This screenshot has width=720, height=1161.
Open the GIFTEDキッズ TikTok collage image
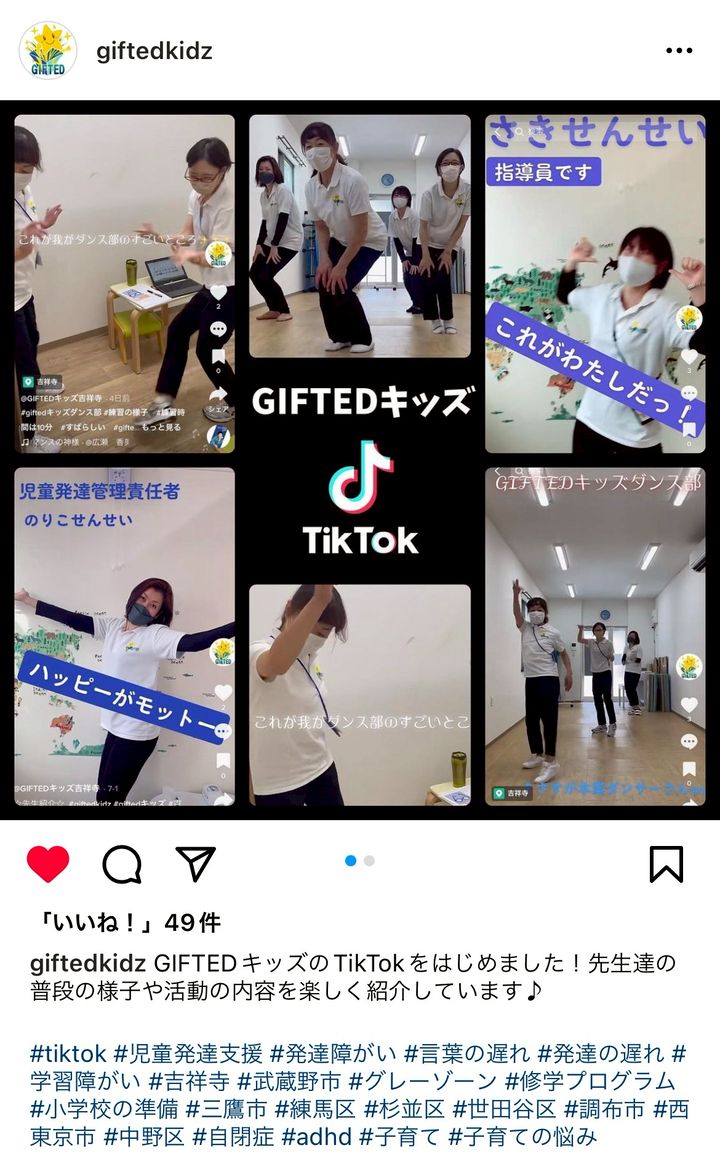(360, 459)
